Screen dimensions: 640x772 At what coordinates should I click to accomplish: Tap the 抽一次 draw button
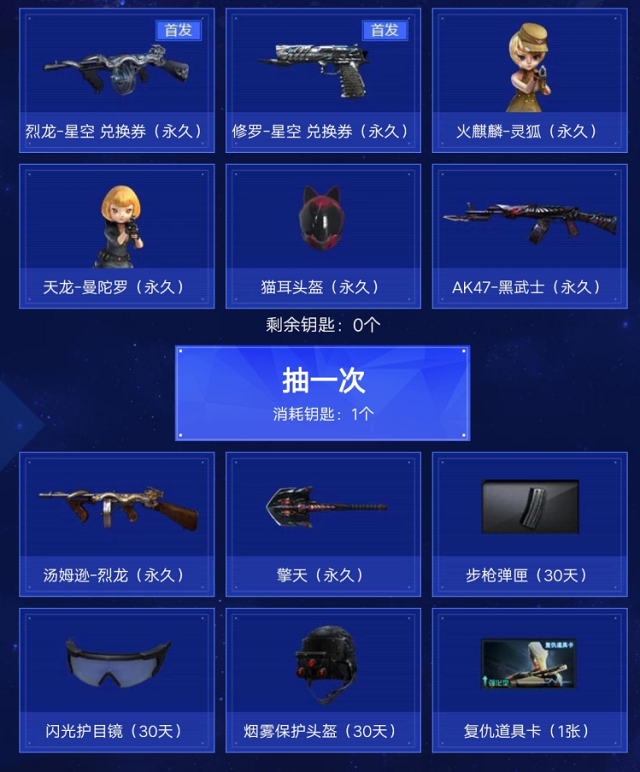tap(322, 393)
